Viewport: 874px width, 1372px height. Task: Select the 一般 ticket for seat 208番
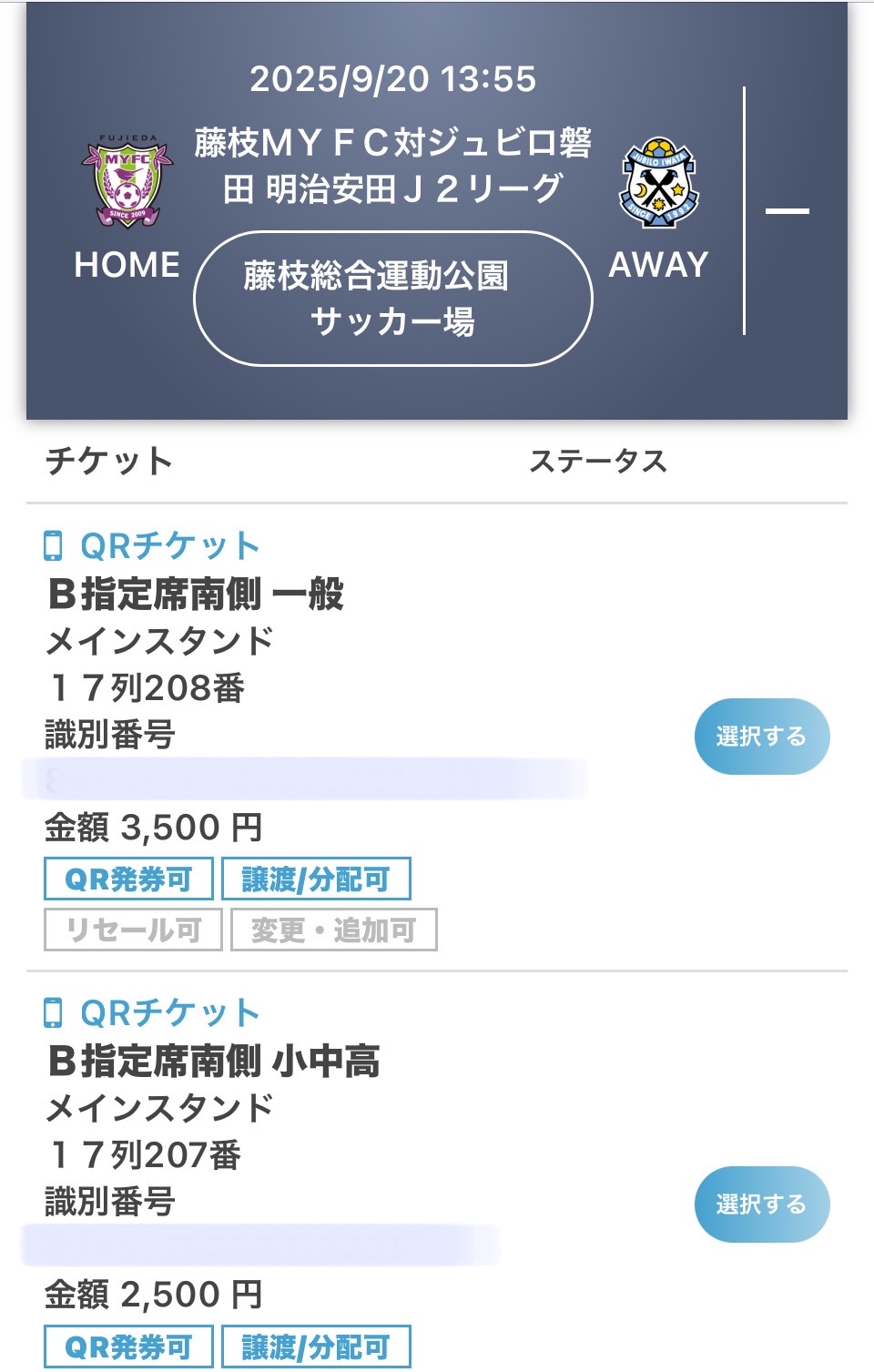[x=761, y=737]
